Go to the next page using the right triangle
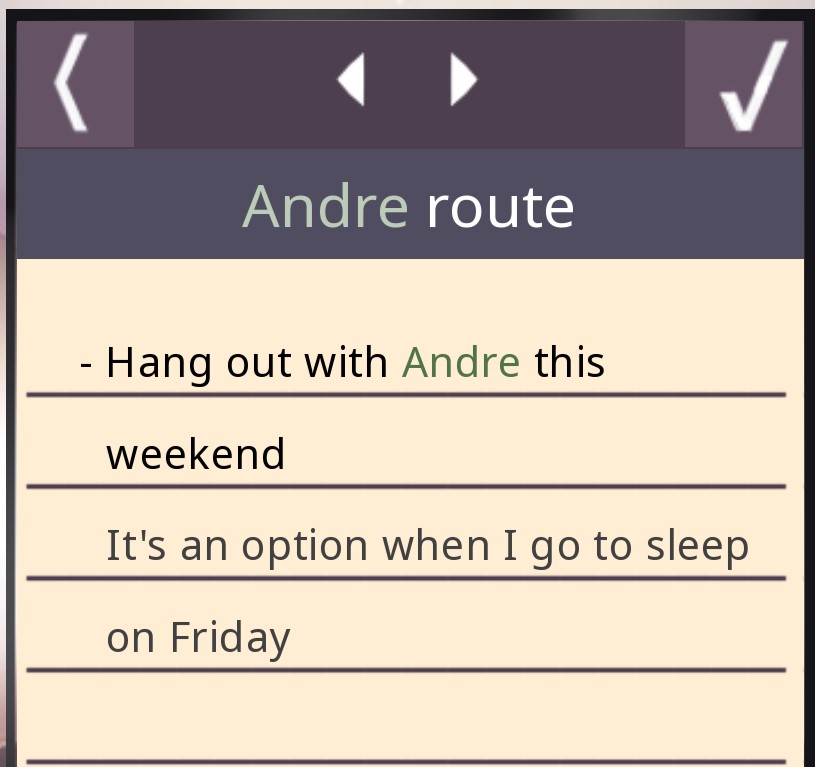 tap(462, 80)
